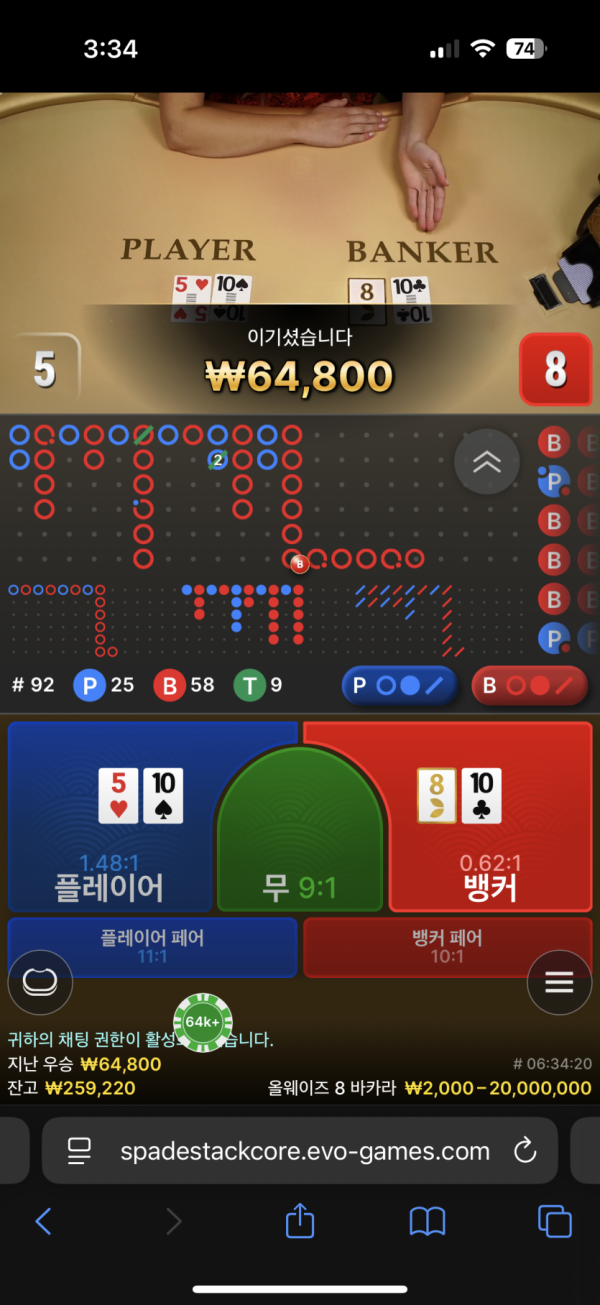Reload the page in Safari

coord(525,1151)
